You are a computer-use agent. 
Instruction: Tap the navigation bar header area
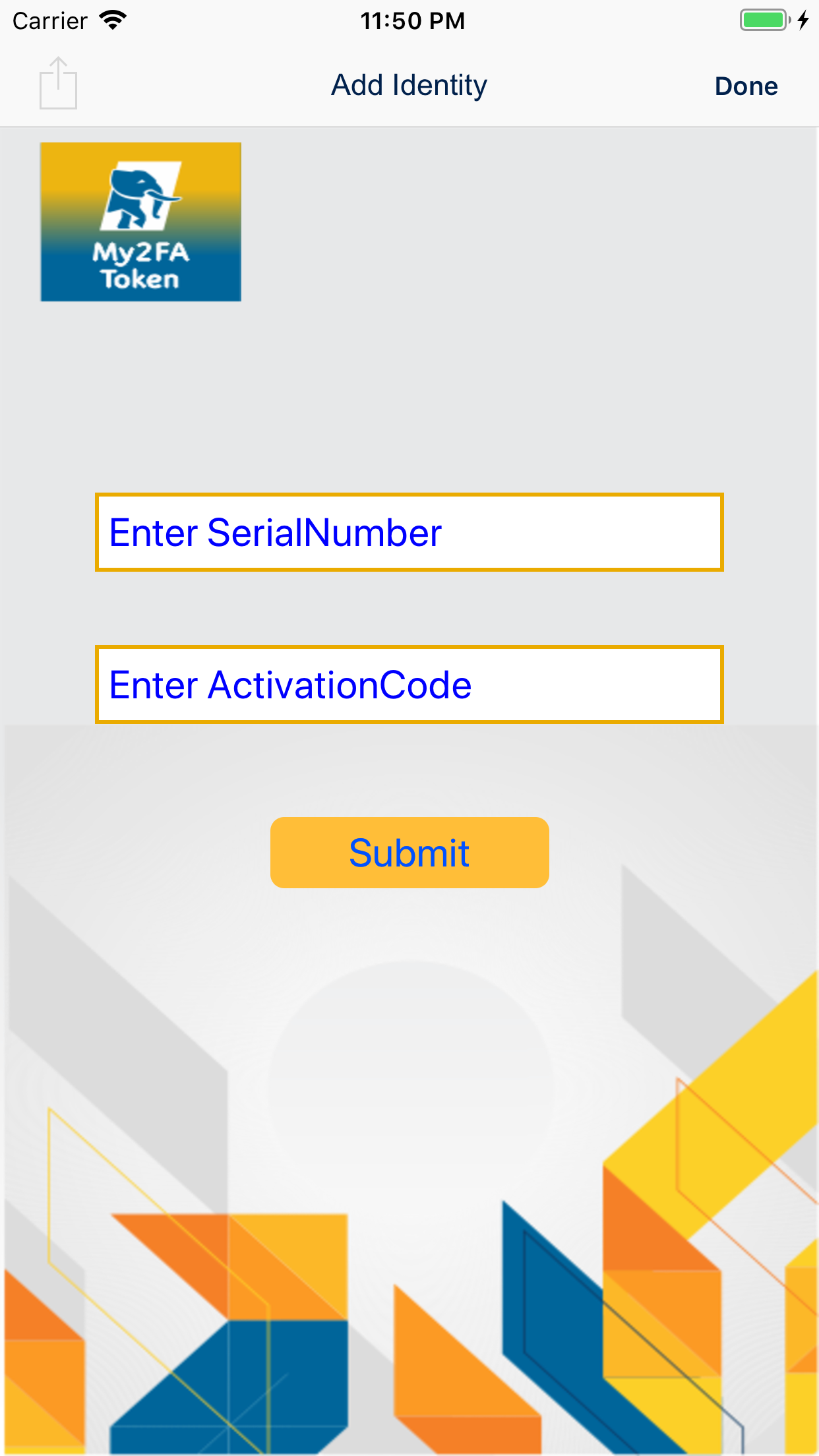(408, 84)
